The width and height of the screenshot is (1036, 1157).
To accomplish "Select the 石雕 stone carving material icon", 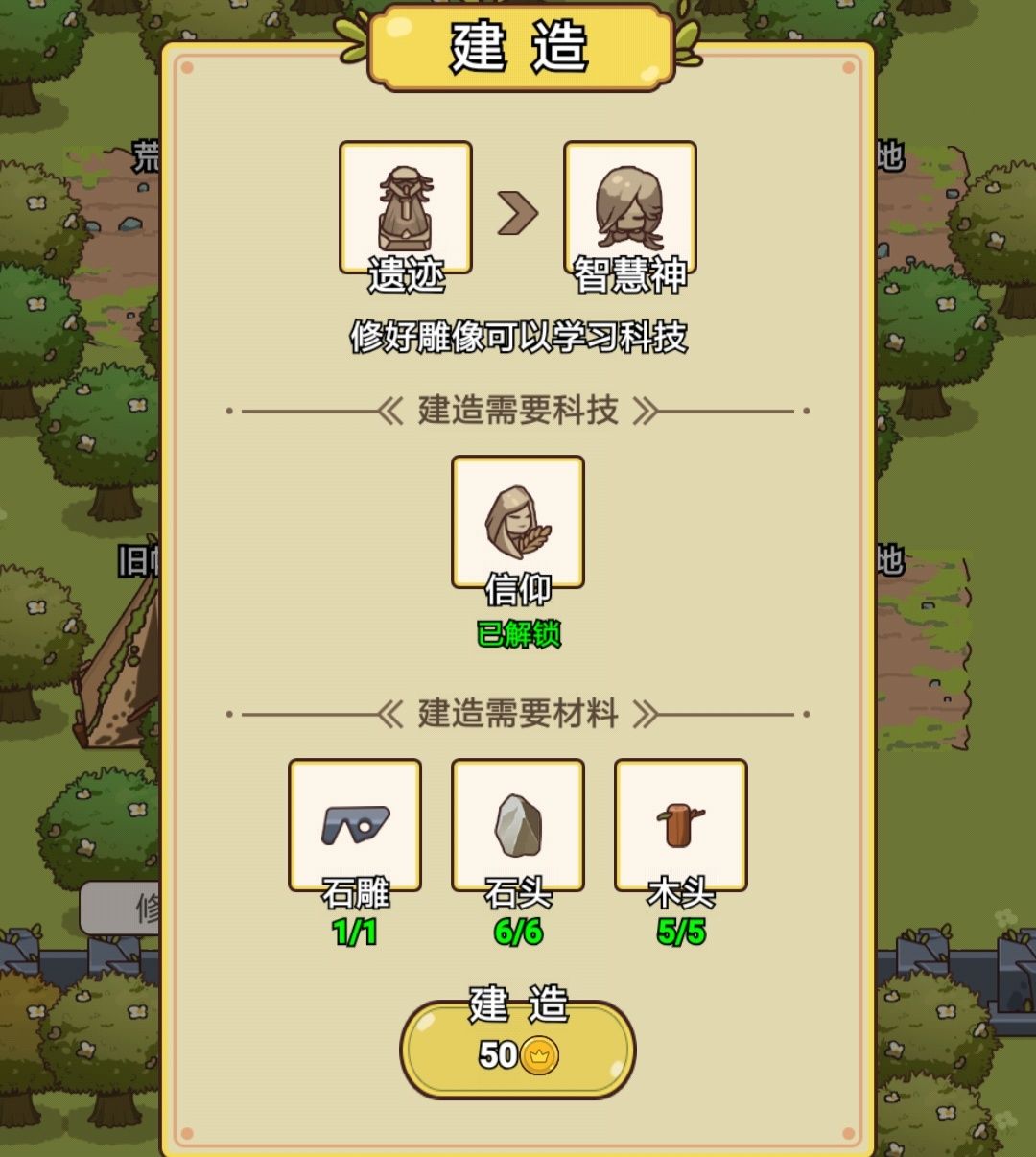I will click(x=354, y=825).
